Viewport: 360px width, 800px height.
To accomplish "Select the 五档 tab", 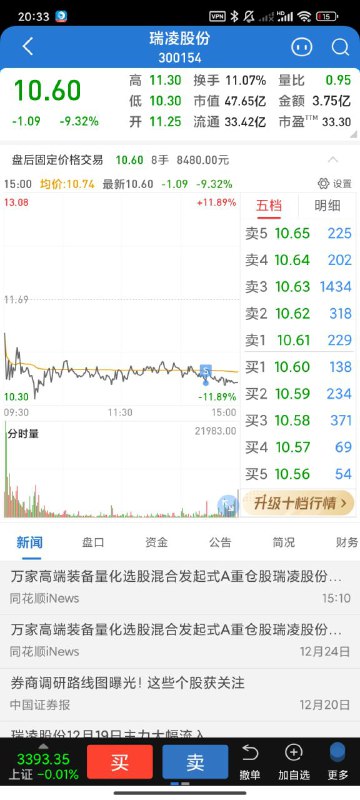I will (x=269, y=206).
